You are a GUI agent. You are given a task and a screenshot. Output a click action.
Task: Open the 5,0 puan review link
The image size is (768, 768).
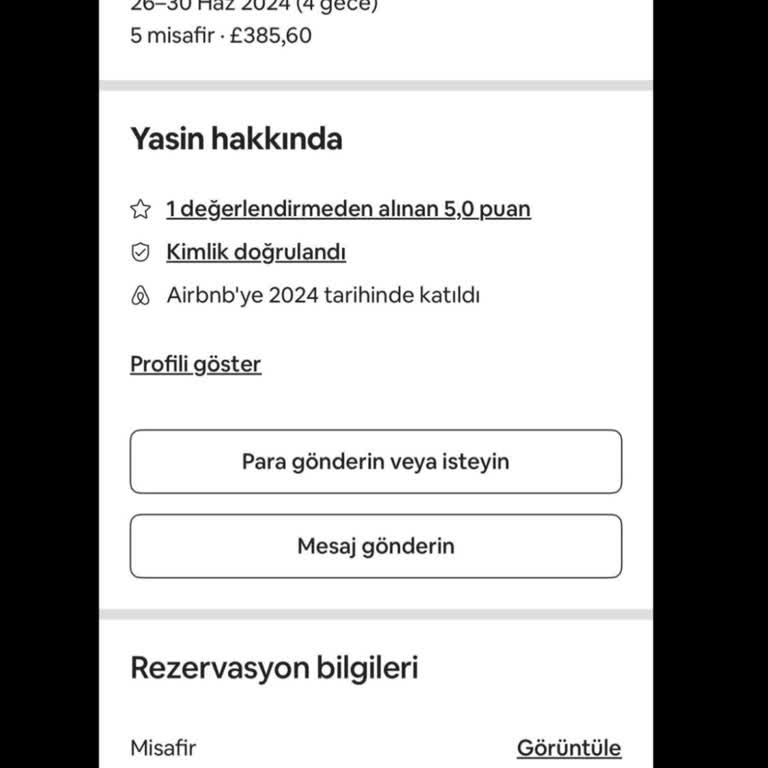[348, 209]
